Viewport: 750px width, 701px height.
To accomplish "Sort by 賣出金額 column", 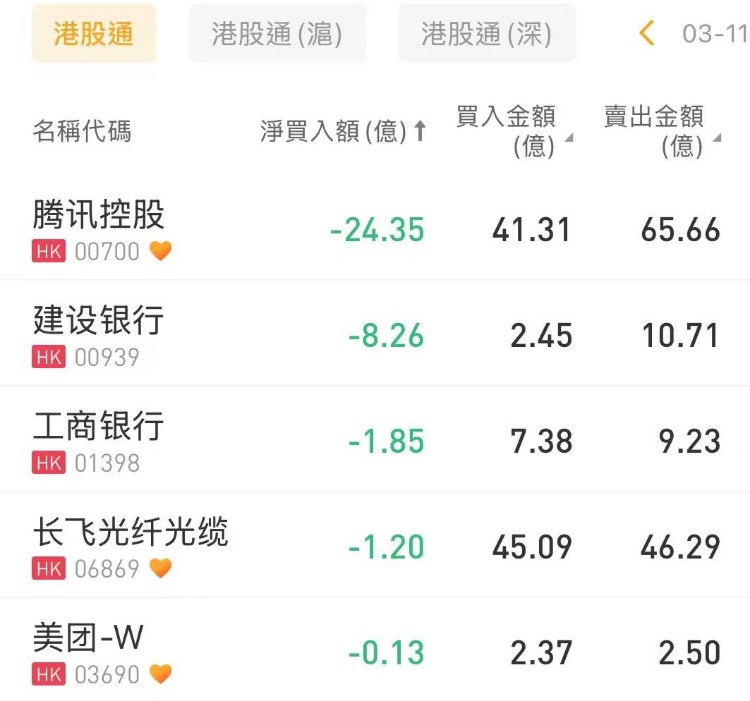I will point(661,131).
